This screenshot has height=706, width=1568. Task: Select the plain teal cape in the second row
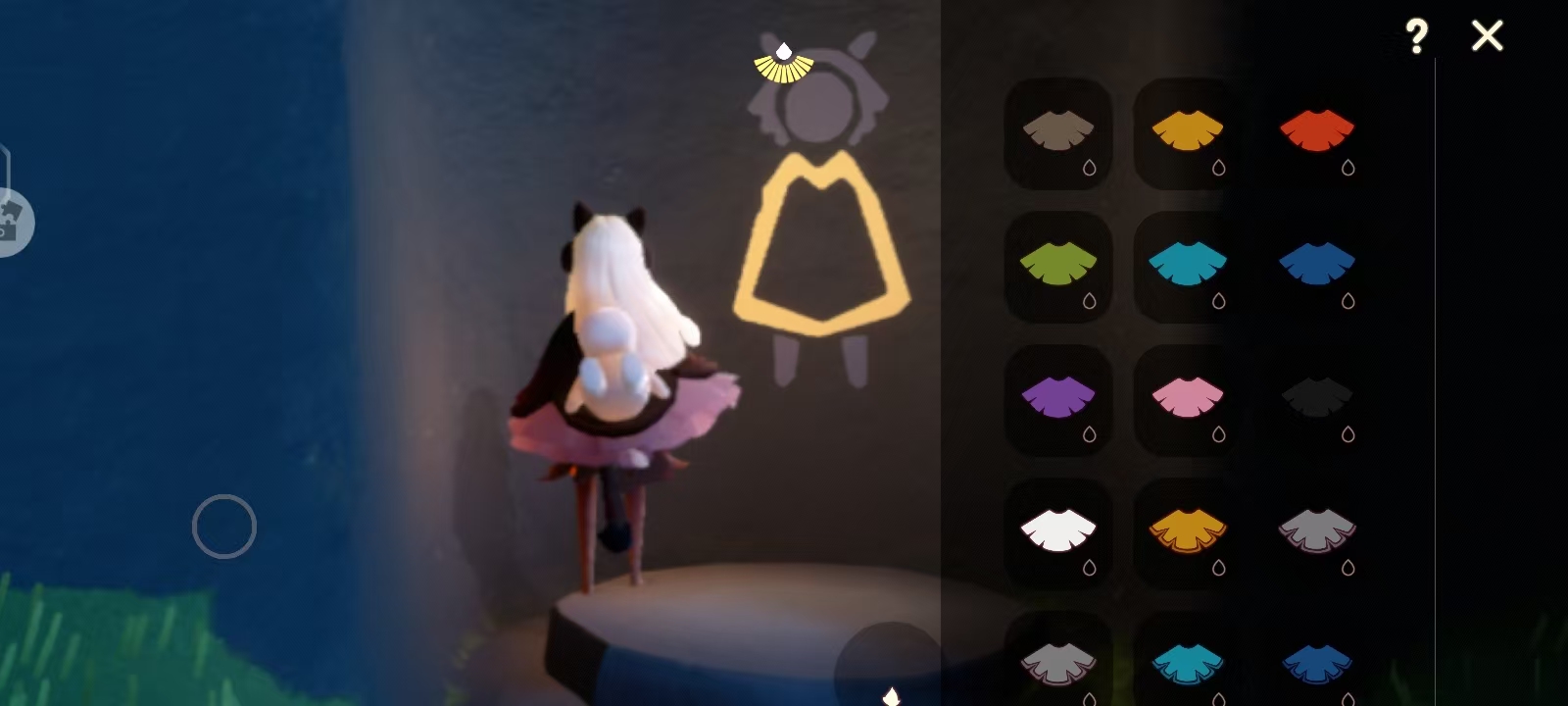[x=1187, y=267]
